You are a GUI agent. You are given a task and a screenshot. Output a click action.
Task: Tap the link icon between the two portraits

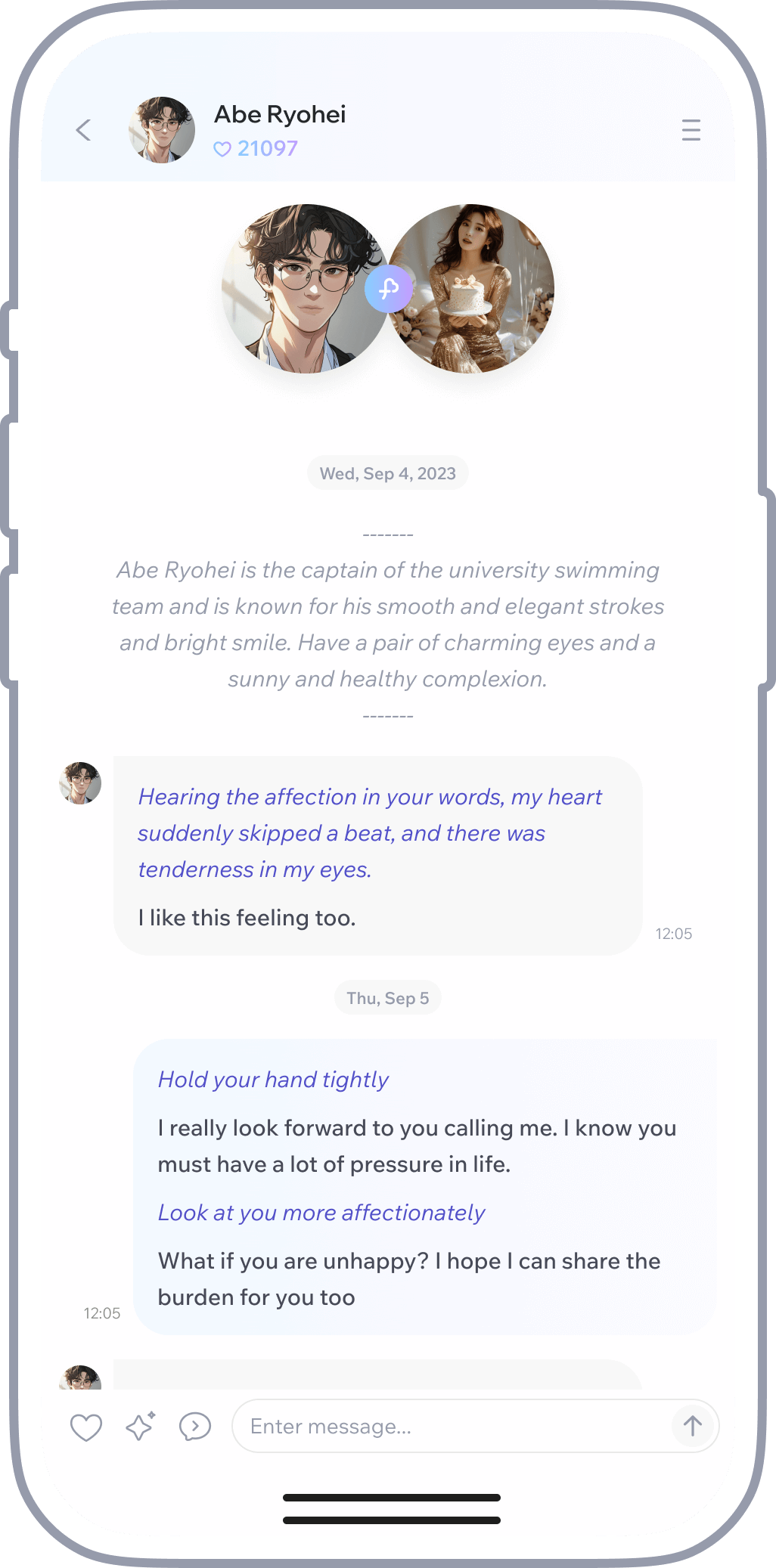pyautogui.click(x=389, y=289)
